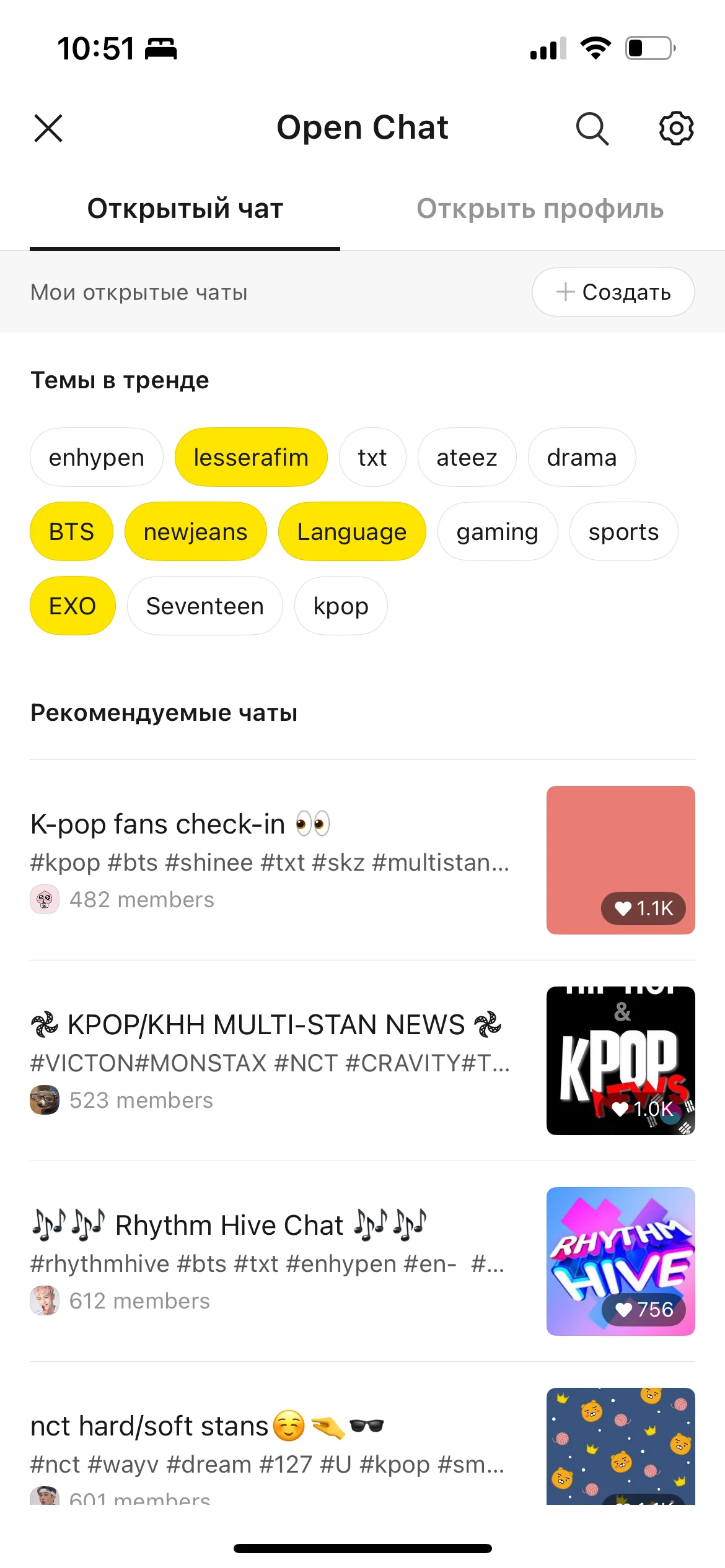Select the enhypen topic chip
The width and height of the screenshot is (725, 1568).
[x=97, y=458]
